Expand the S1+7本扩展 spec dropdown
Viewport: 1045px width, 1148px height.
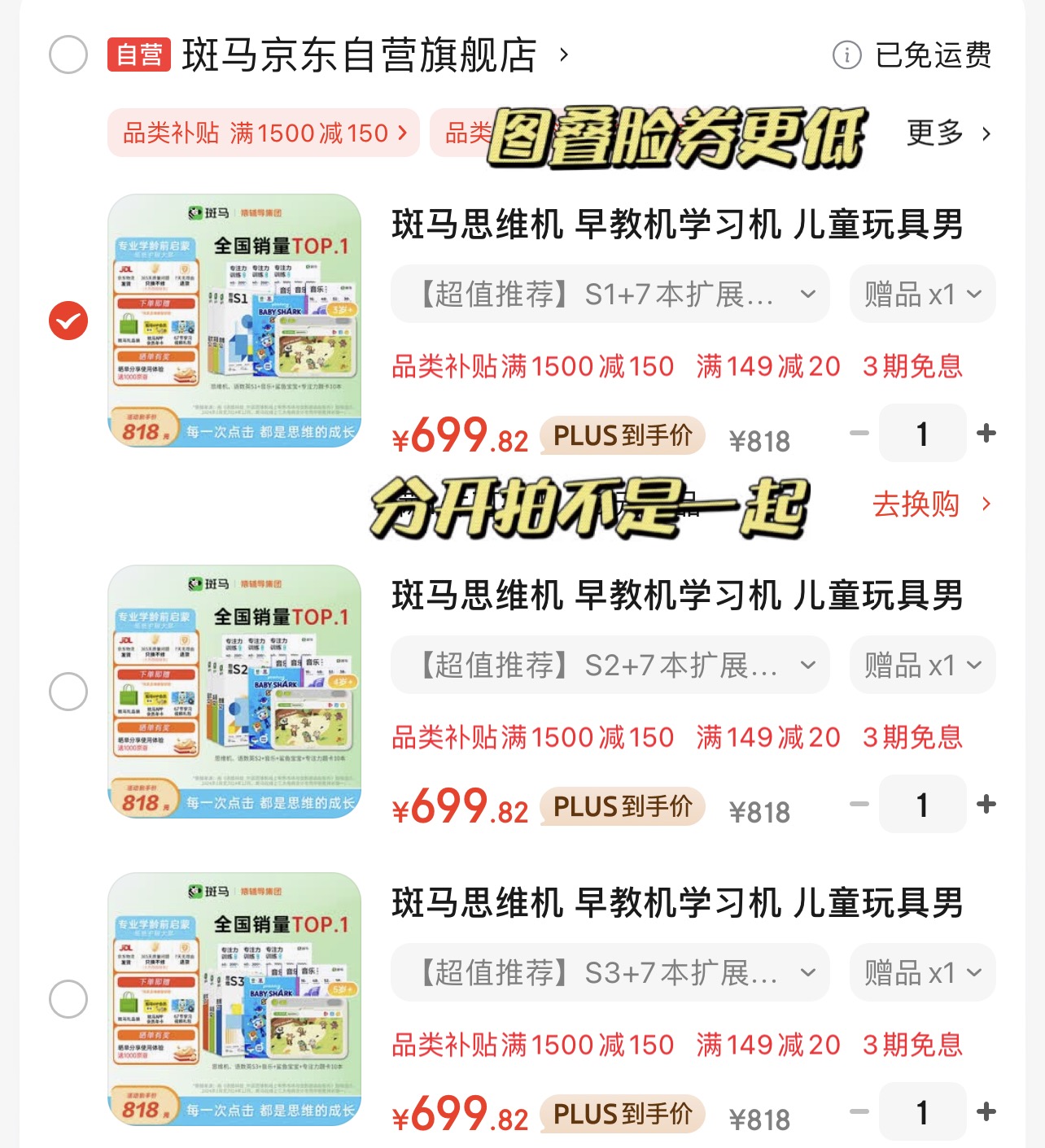pos(610,294)
